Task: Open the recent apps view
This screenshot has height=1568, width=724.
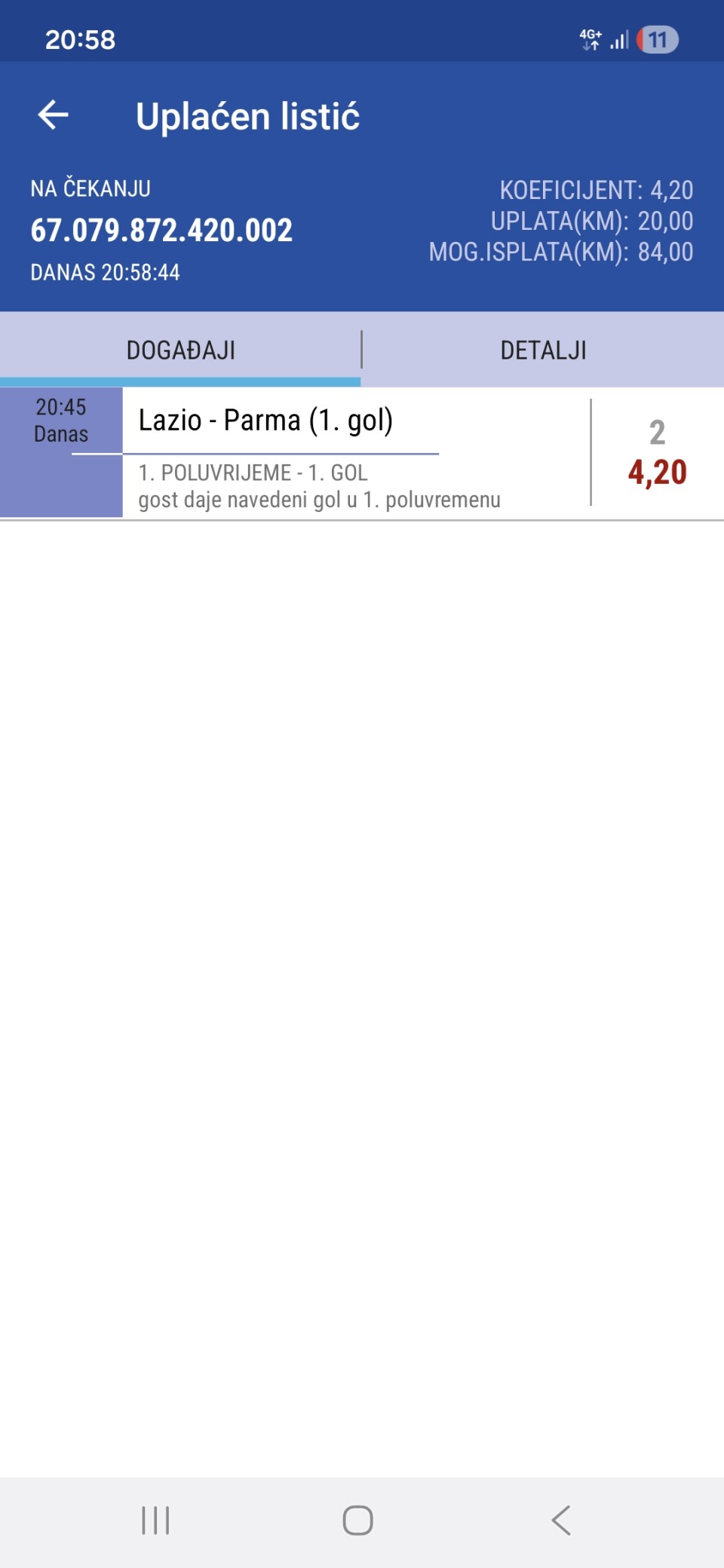Action: [155, 1520]
